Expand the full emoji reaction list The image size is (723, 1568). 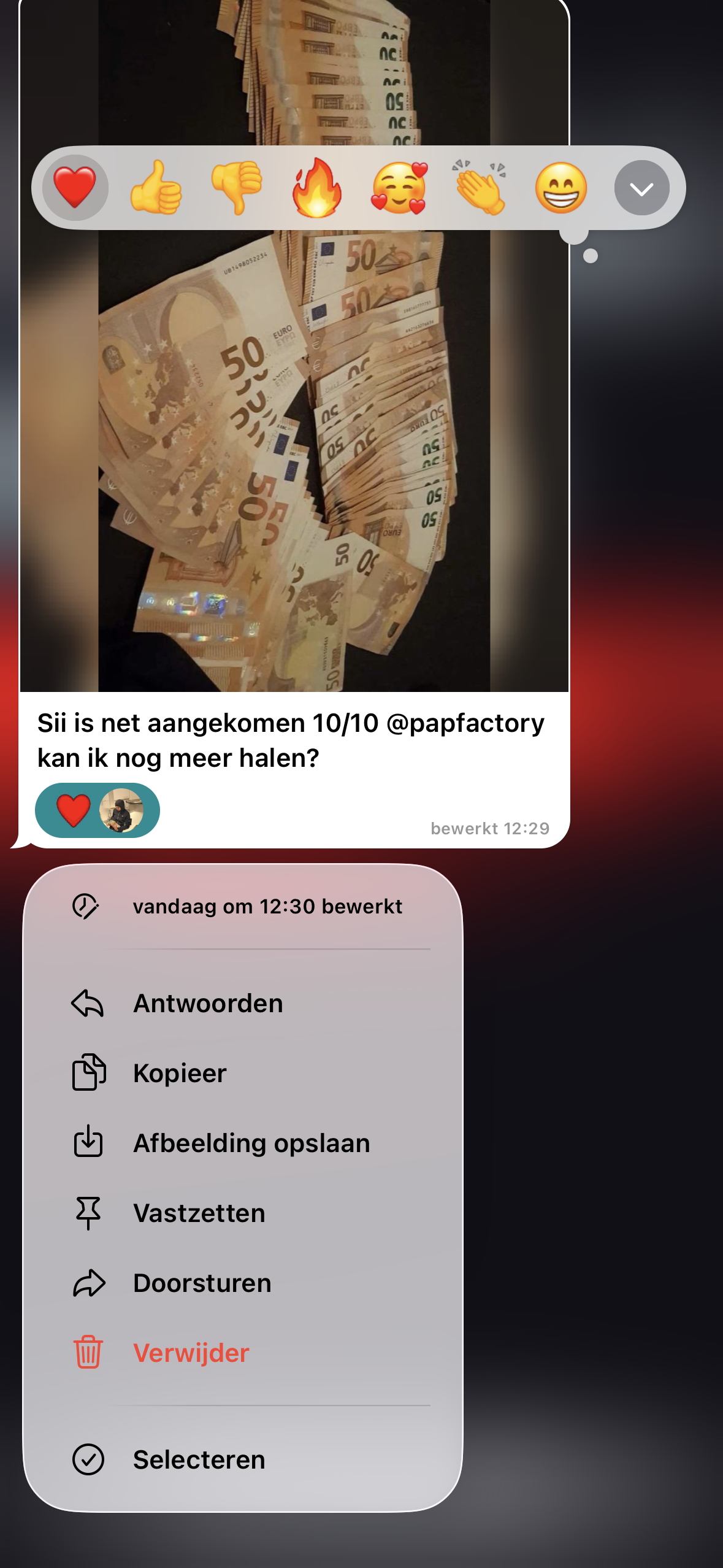click(x=642, y=188)
